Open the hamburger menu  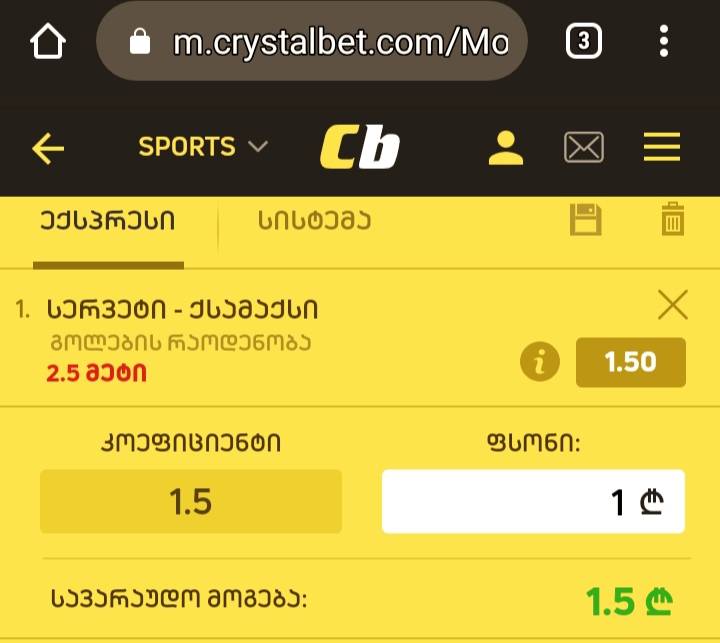[661, 148]
